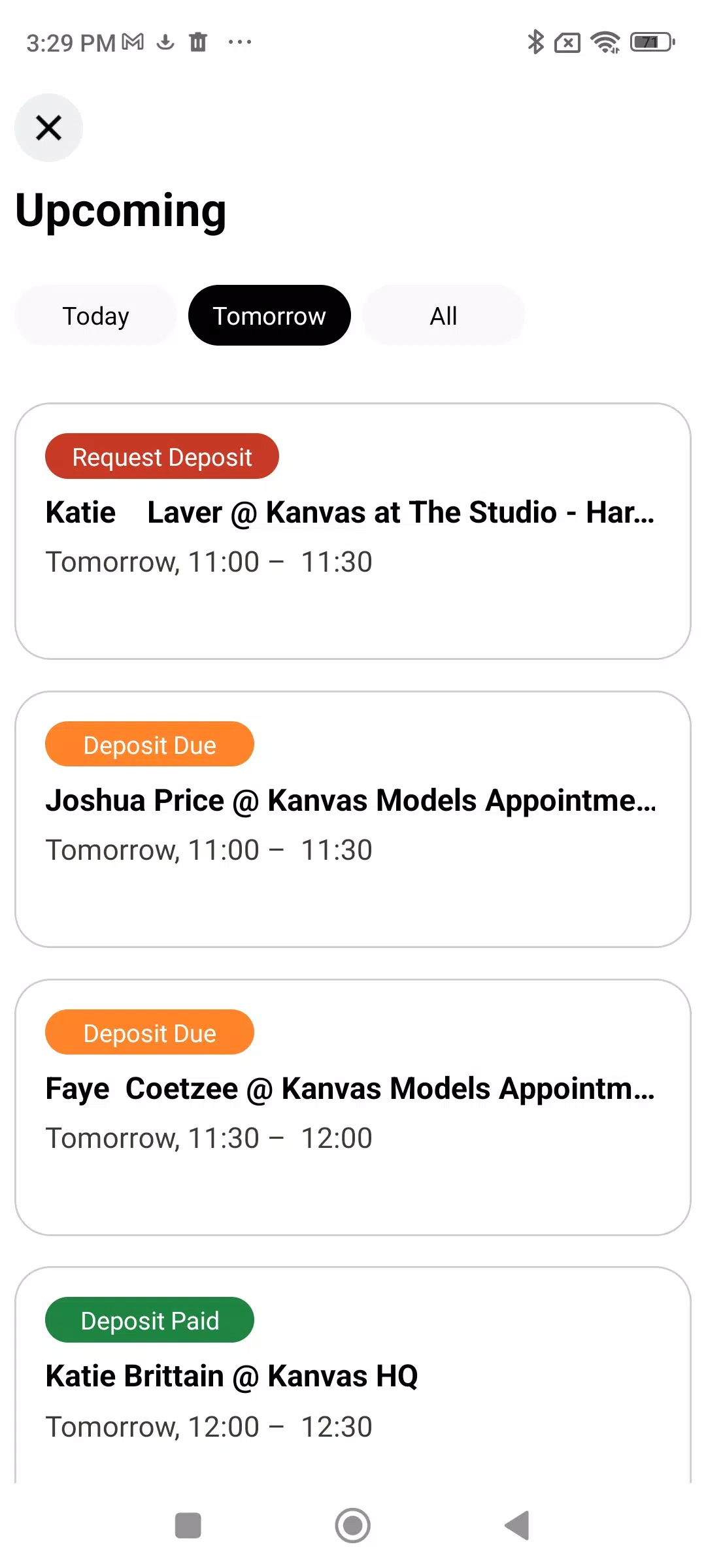
Task: Open Katie Laver's appointment card
Action: 353,562
